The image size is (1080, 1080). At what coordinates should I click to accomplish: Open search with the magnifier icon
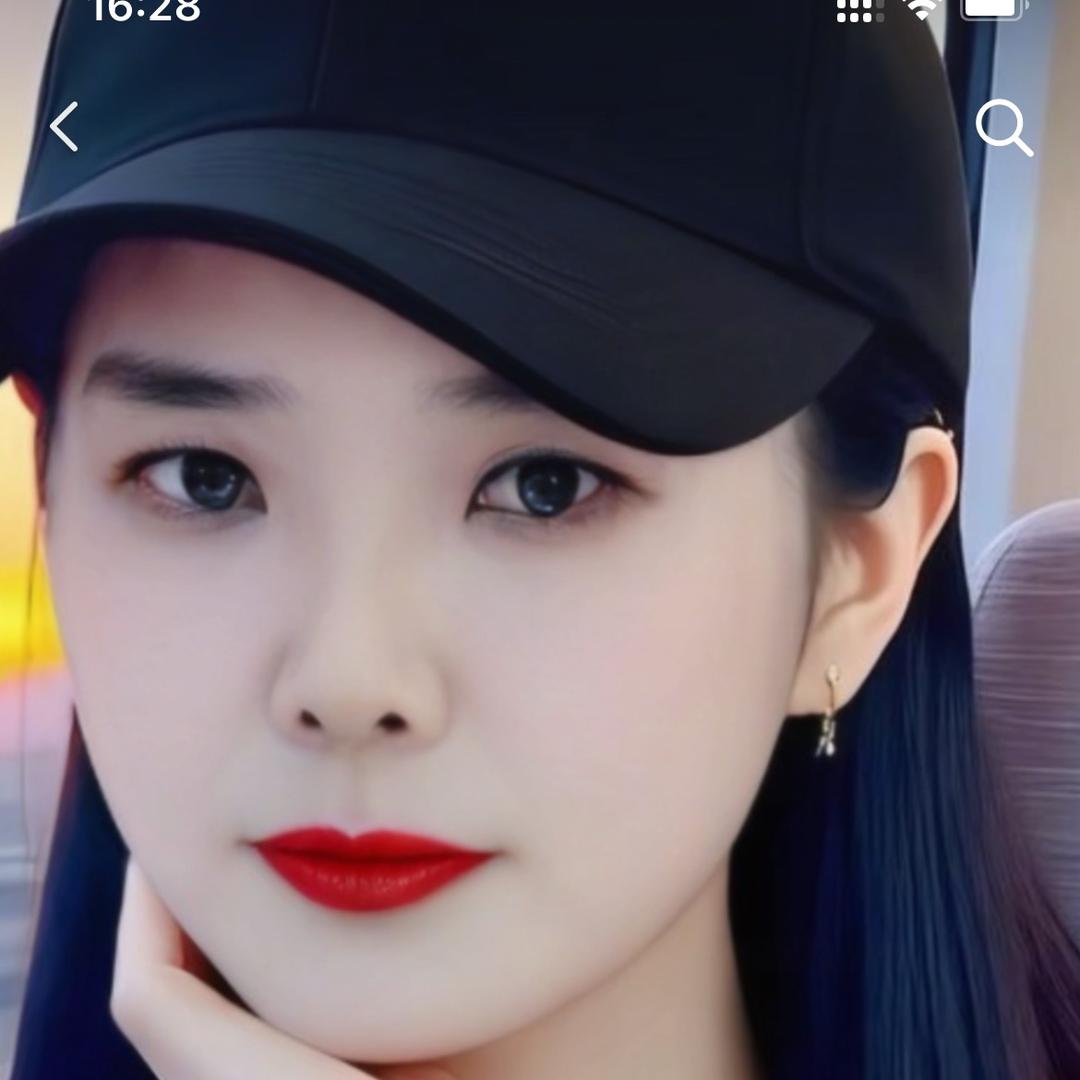point(1002,128)
